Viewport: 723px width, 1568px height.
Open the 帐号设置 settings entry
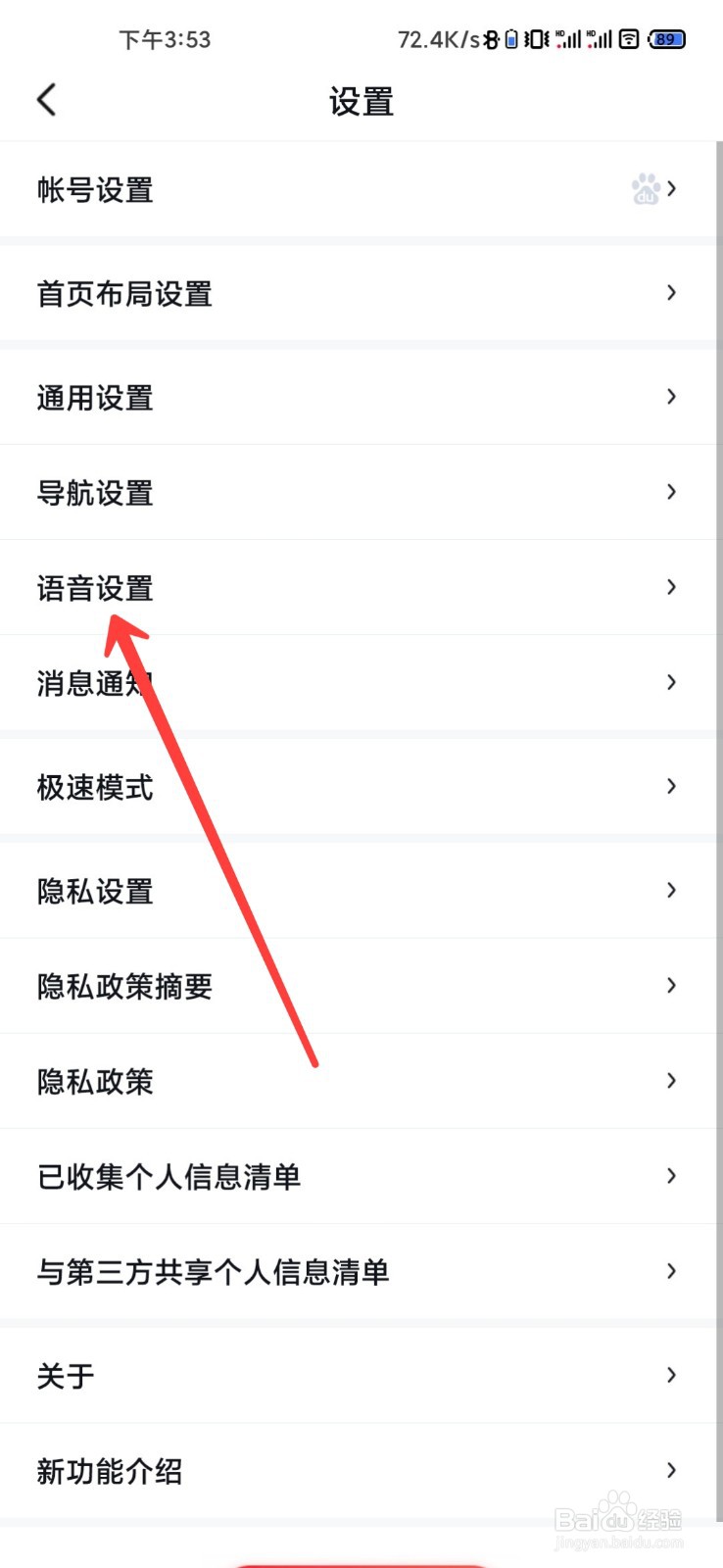[x=95, y=190]
